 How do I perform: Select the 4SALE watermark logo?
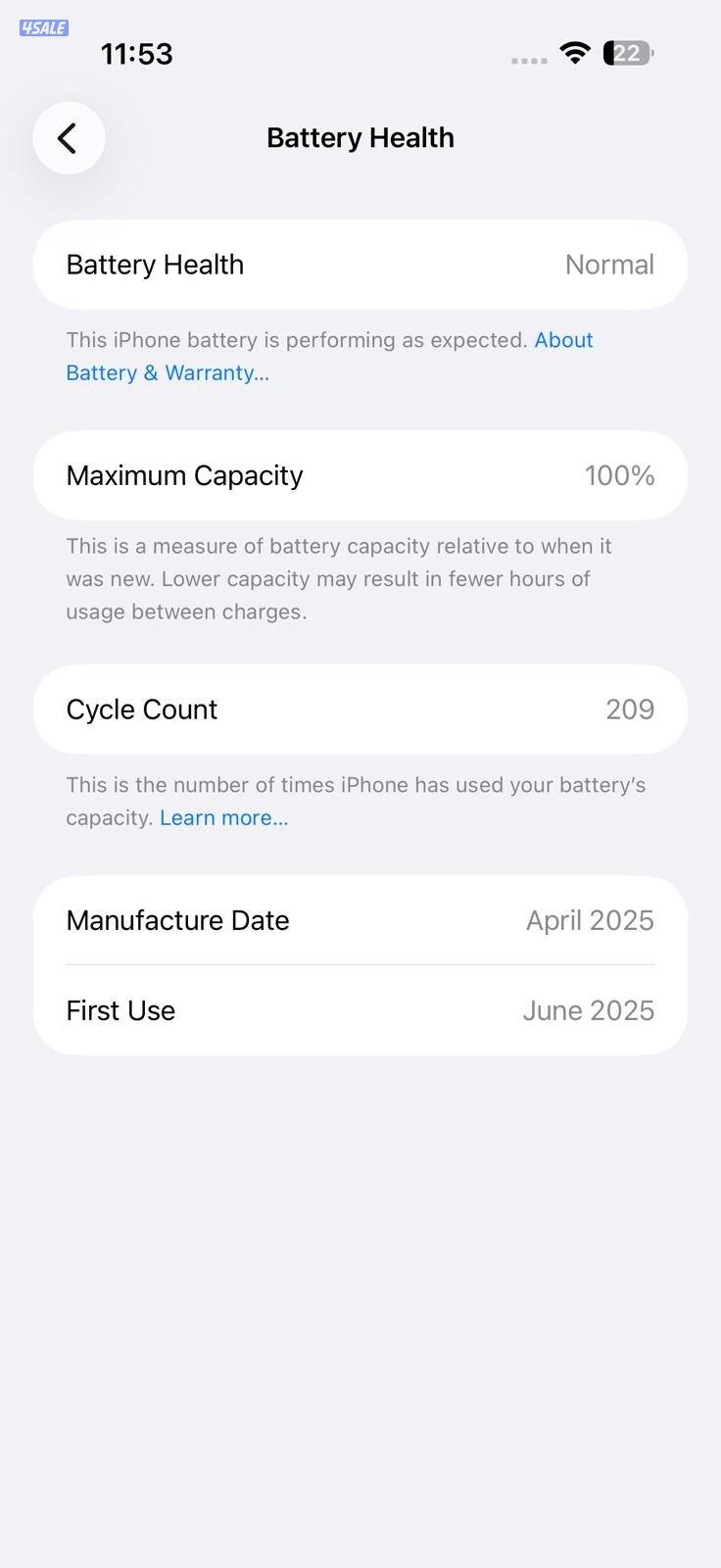click(x=43, y=27)
